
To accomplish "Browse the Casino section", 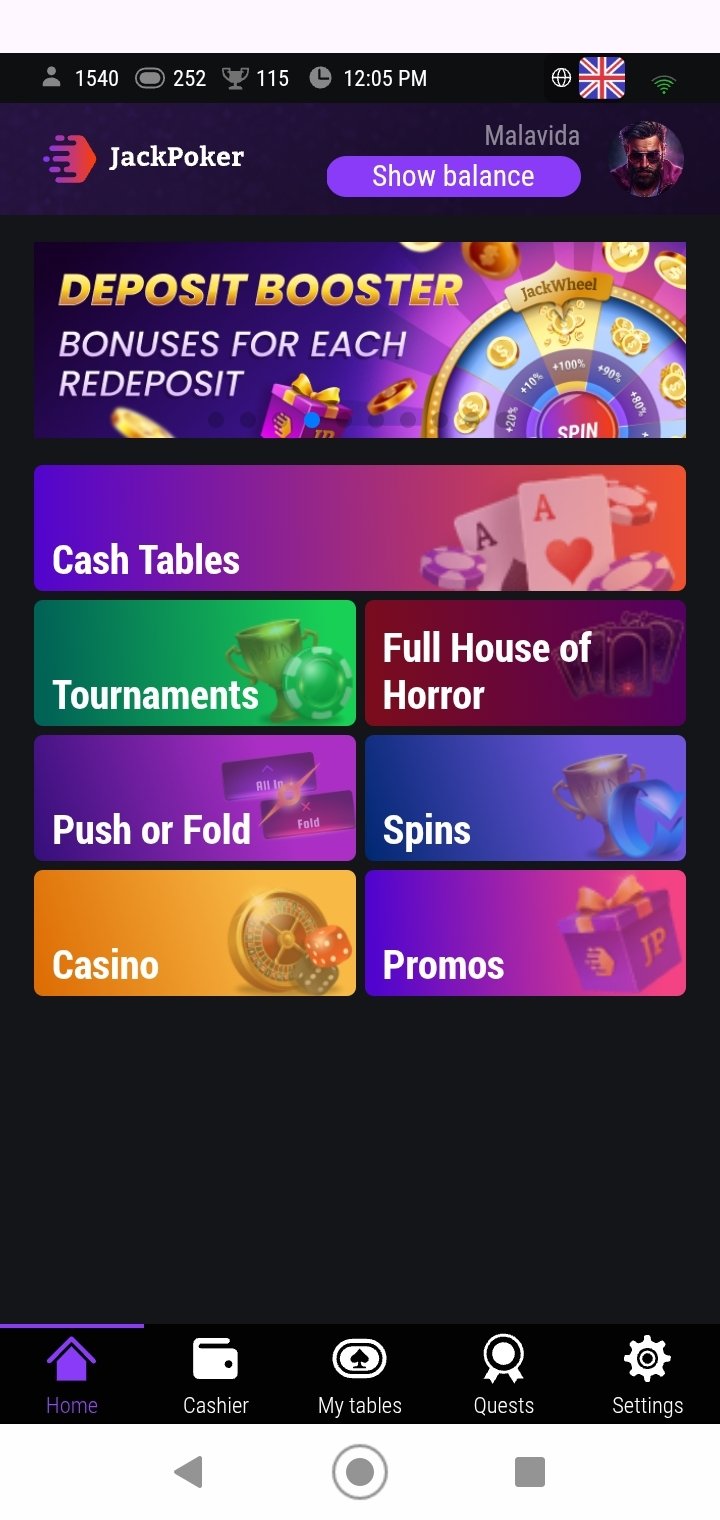I will (x=195, y=932).
